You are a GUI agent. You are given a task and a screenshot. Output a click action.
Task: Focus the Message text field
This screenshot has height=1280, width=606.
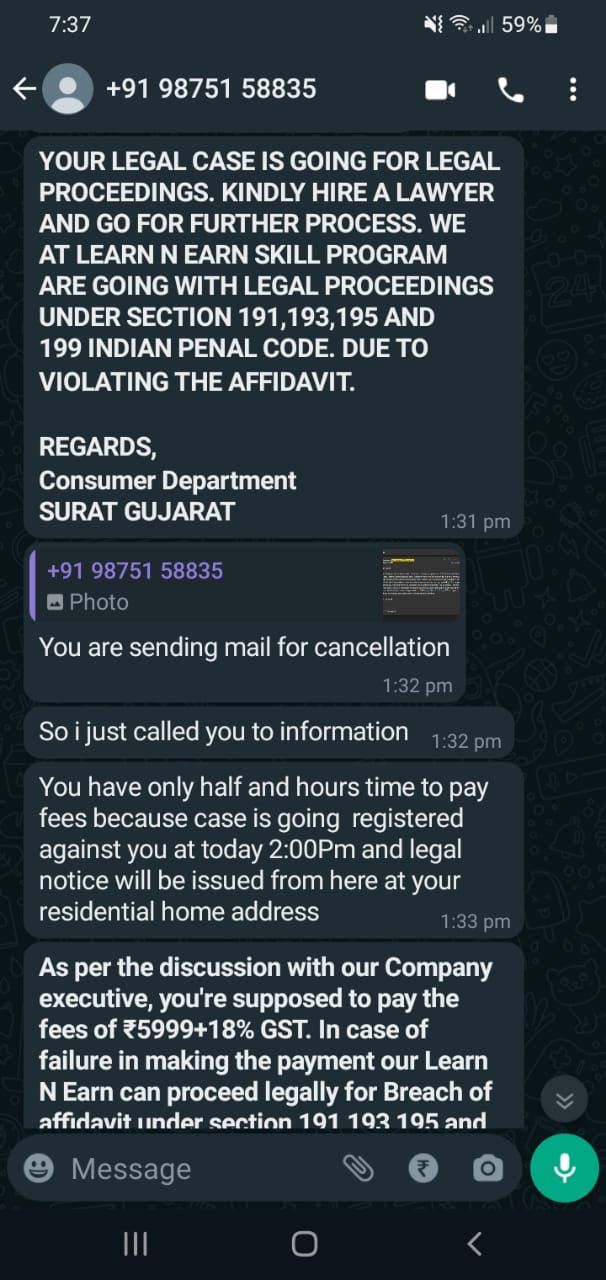click(190, 1168)
